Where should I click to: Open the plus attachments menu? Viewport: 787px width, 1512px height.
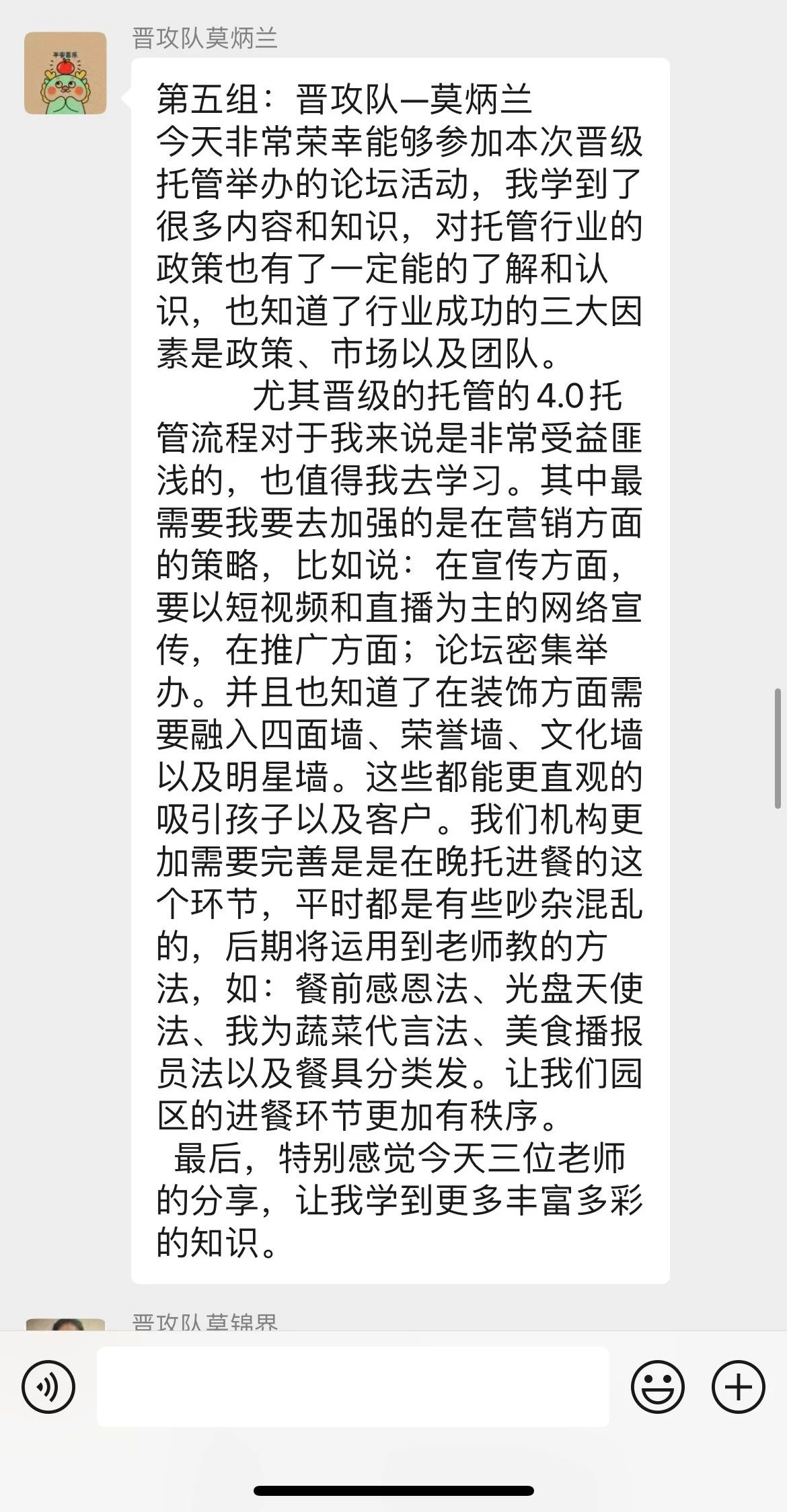738,1386
